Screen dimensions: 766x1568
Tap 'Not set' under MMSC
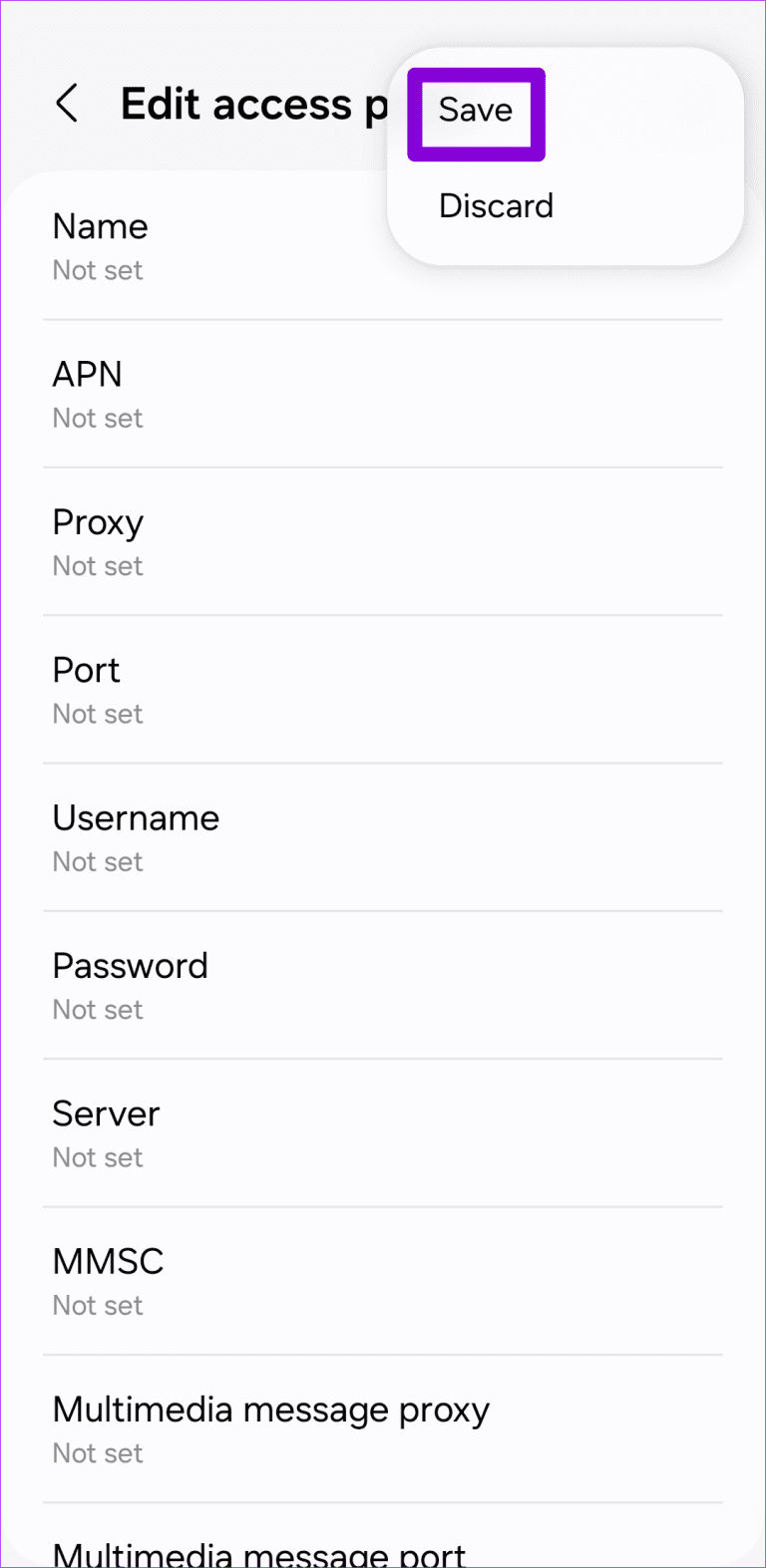point(97,1305)
